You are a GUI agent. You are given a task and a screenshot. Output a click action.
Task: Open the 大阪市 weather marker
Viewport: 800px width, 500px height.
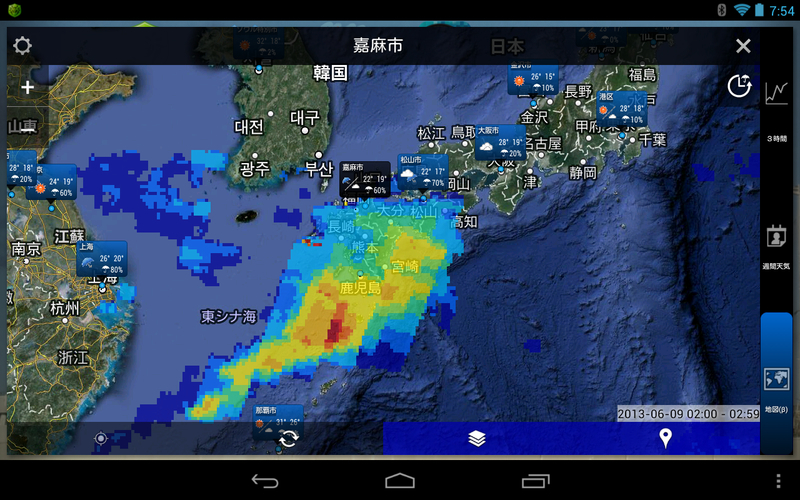click(500, 143)
